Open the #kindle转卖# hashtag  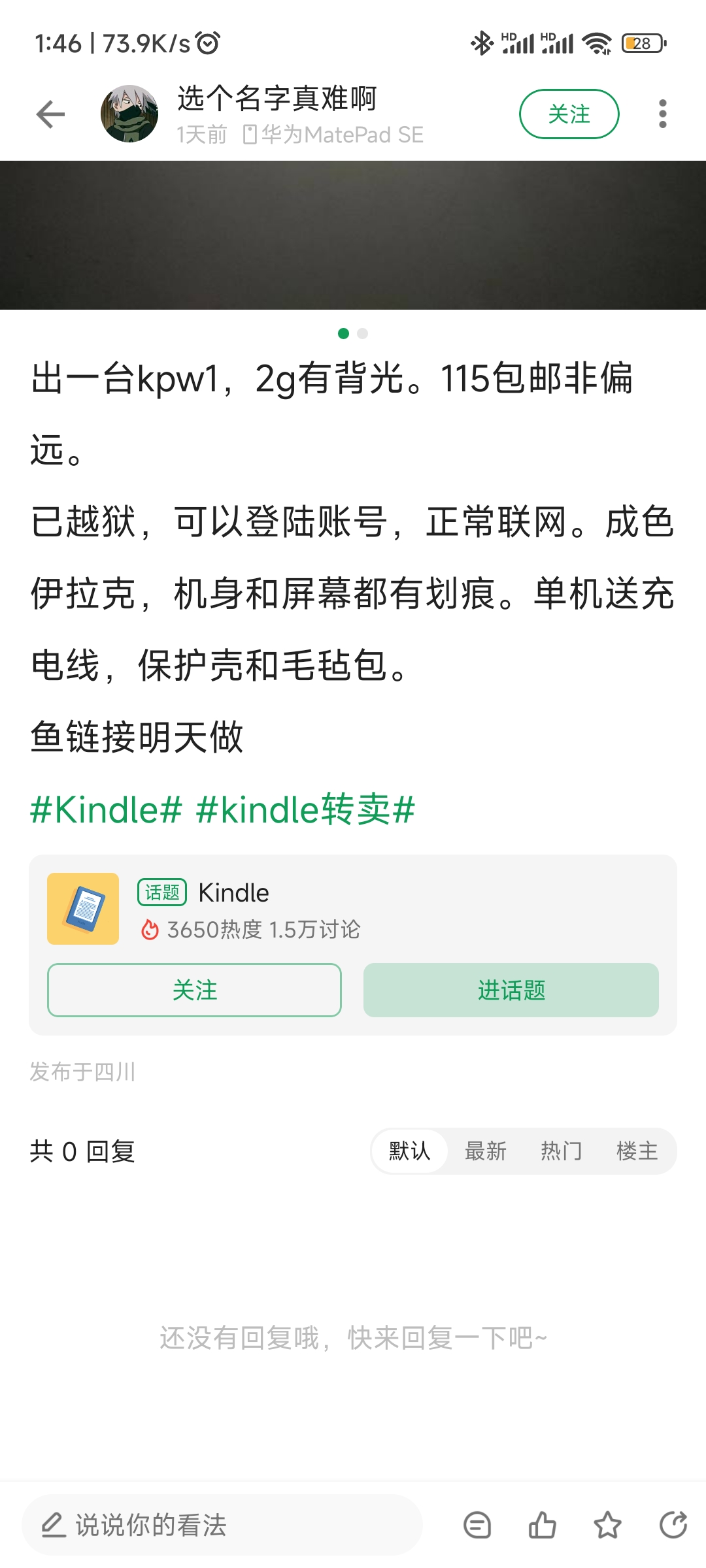click(305, 810)
